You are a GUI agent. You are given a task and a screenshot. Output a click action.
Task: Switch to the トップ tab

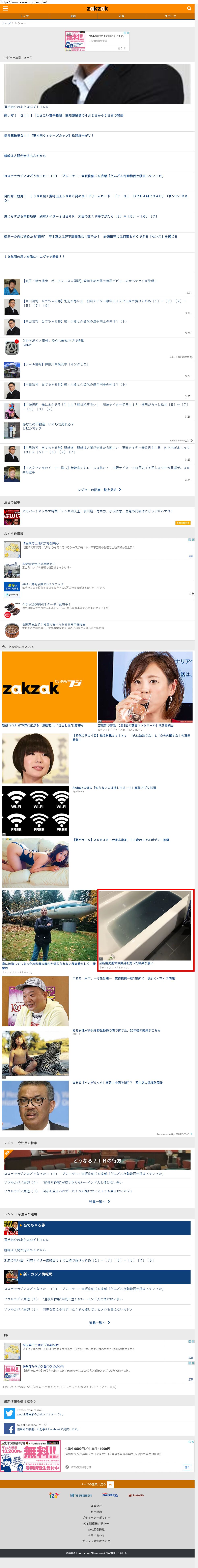[24, 16]
